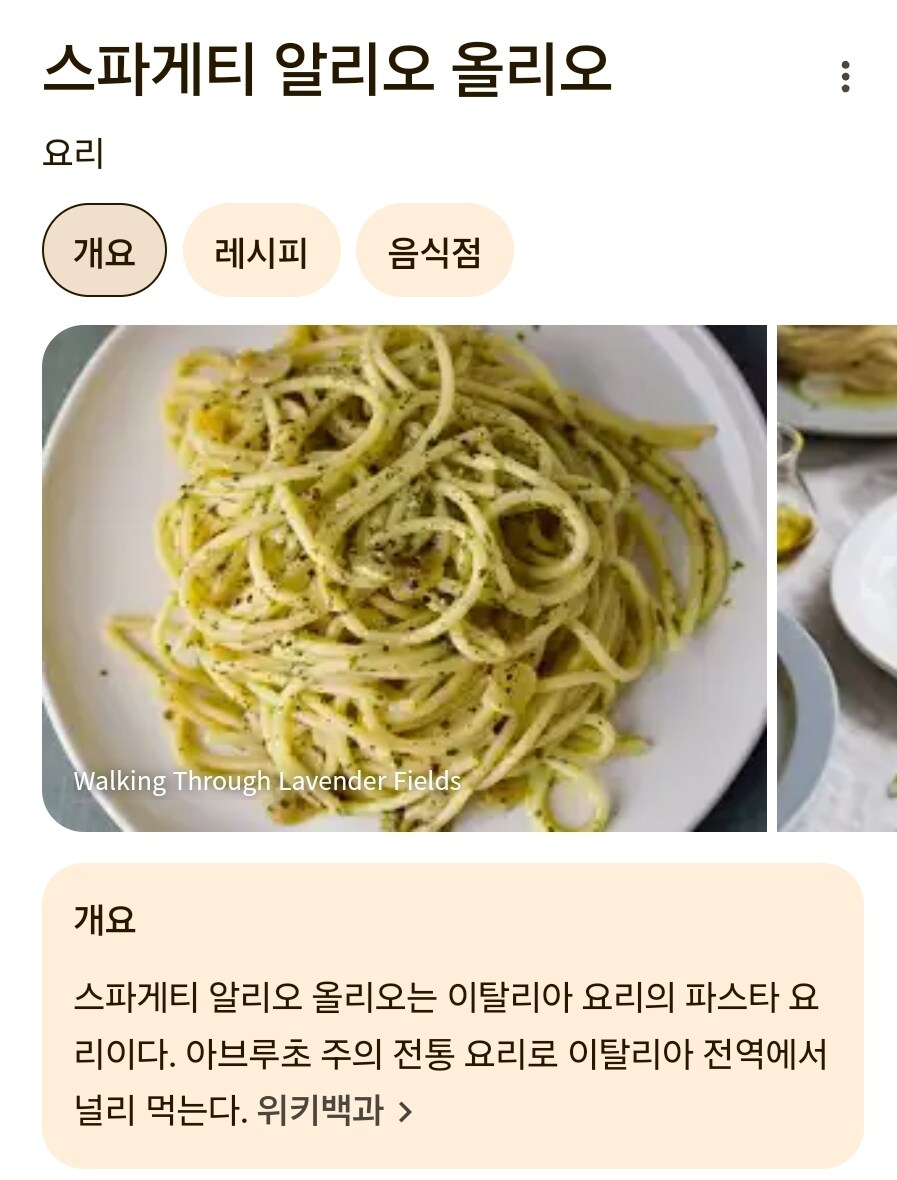
Task: Switch to the 음식점 chip
Action: tap(434, 251)
